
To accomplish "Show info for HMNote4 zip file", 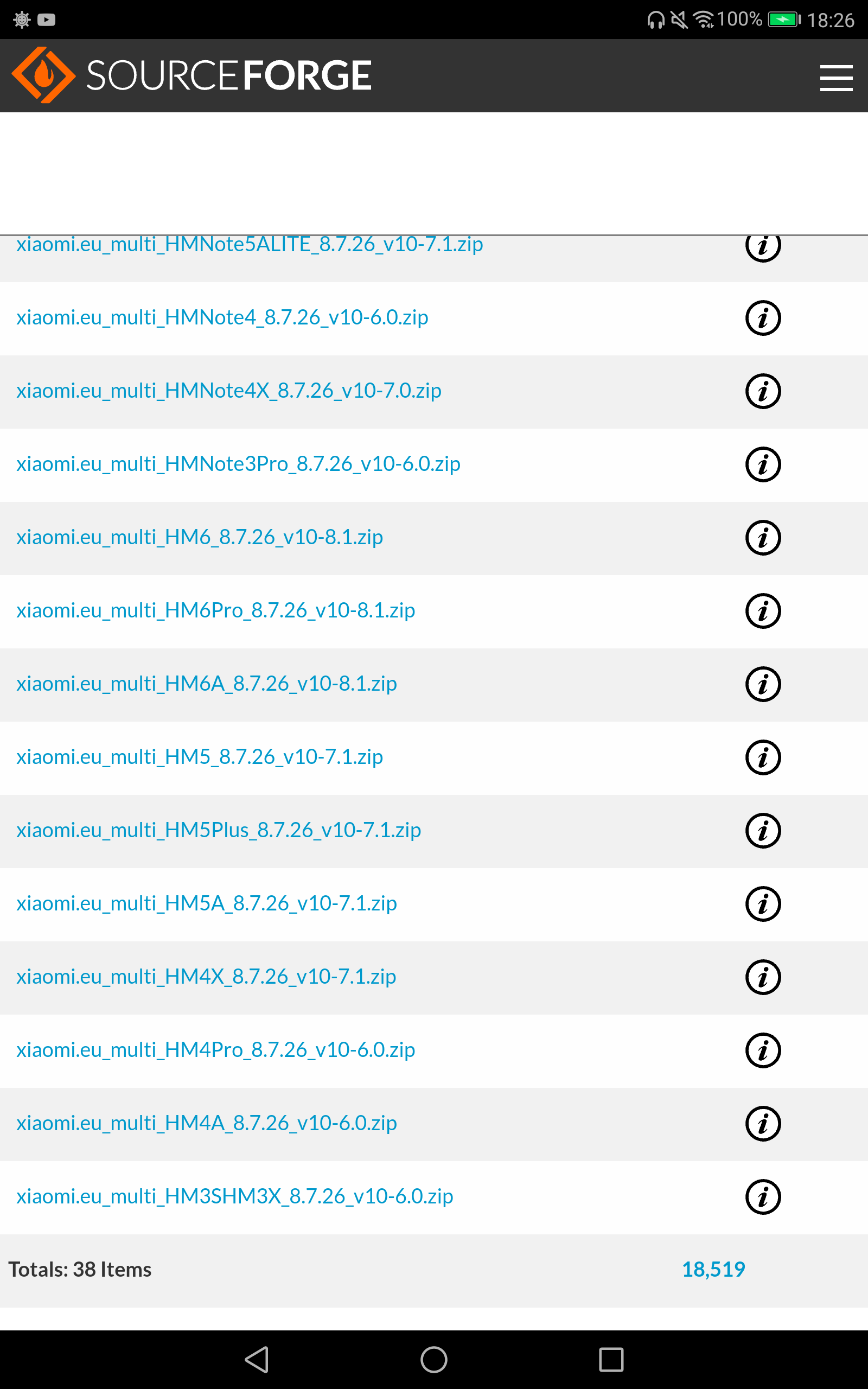I will pyautogui.click(x=763, y=317).
